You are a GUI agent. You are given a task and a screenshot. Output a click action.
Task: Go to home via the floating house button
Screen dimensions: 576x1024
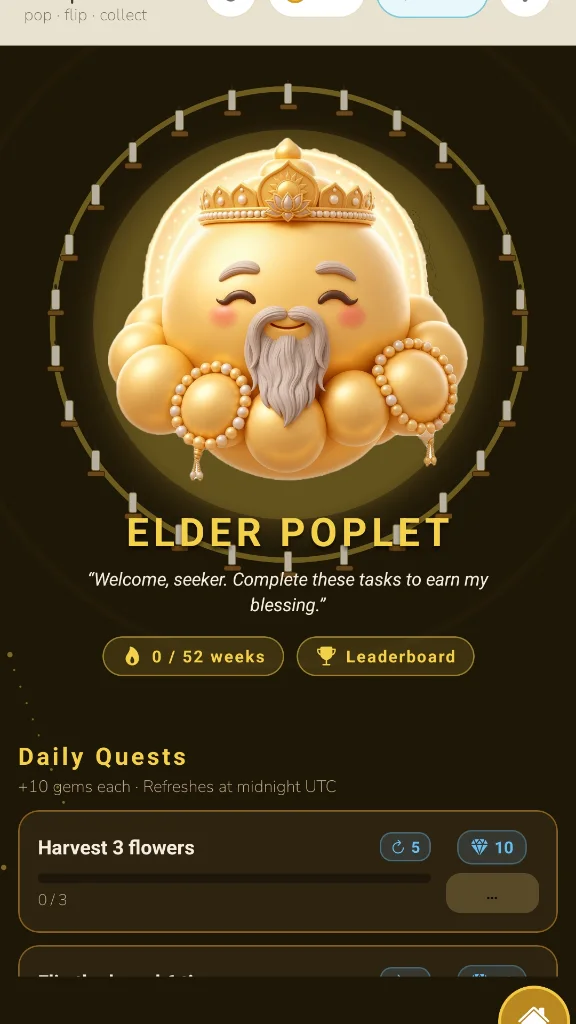coord(534,1009)
